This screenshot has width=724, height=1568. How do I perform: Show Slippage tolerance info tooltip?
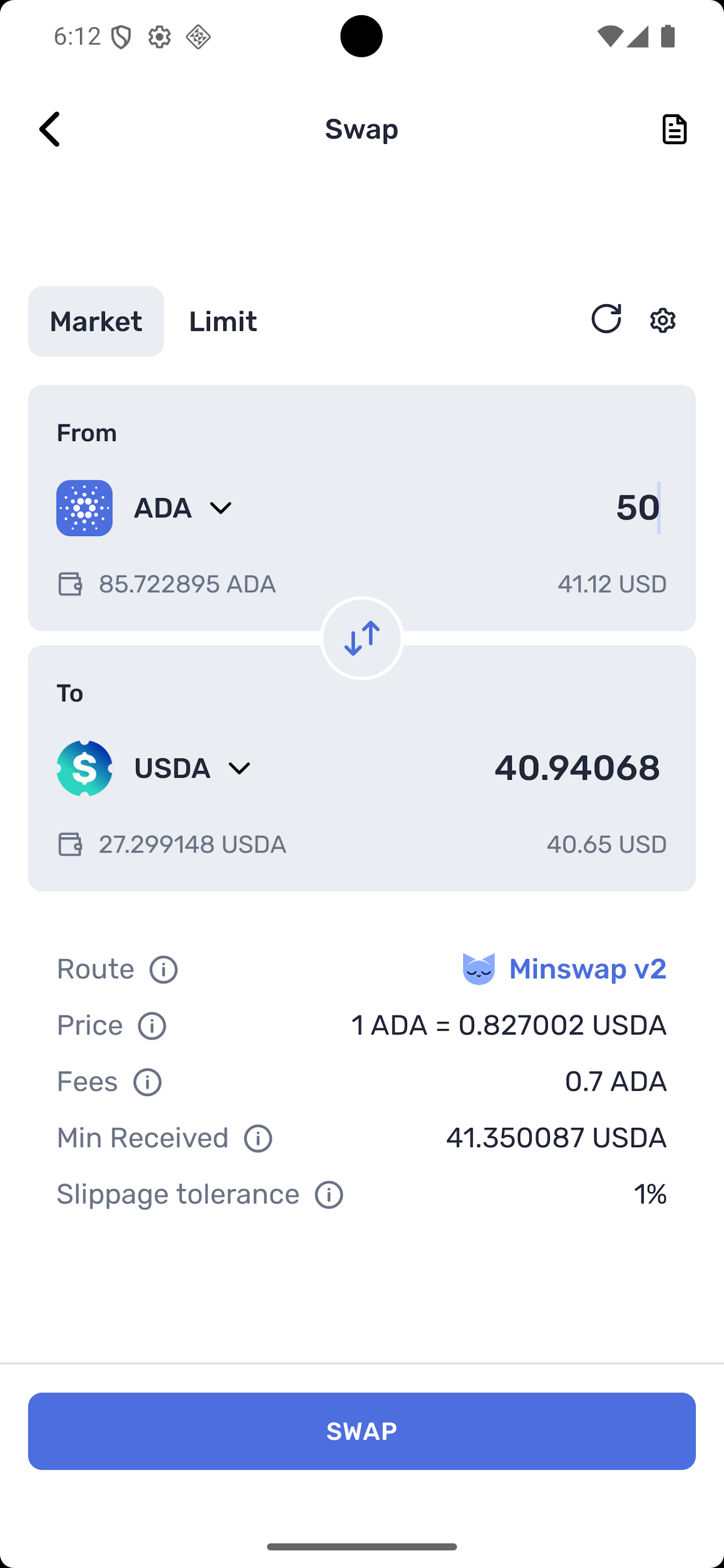pos(328,1194)
